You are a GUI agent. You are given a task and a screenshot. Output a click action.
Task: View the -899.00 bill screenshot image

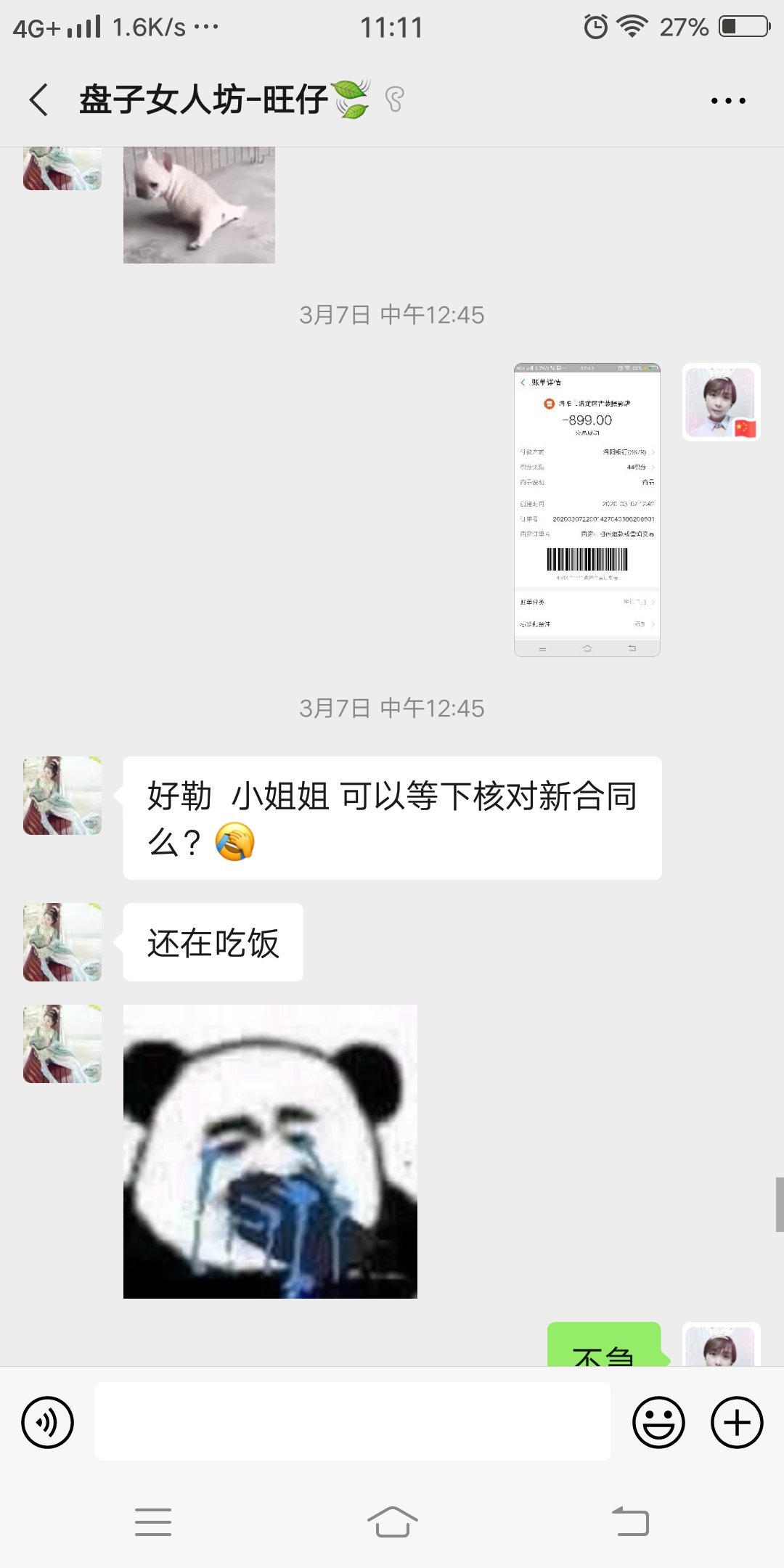click(587, 510)
